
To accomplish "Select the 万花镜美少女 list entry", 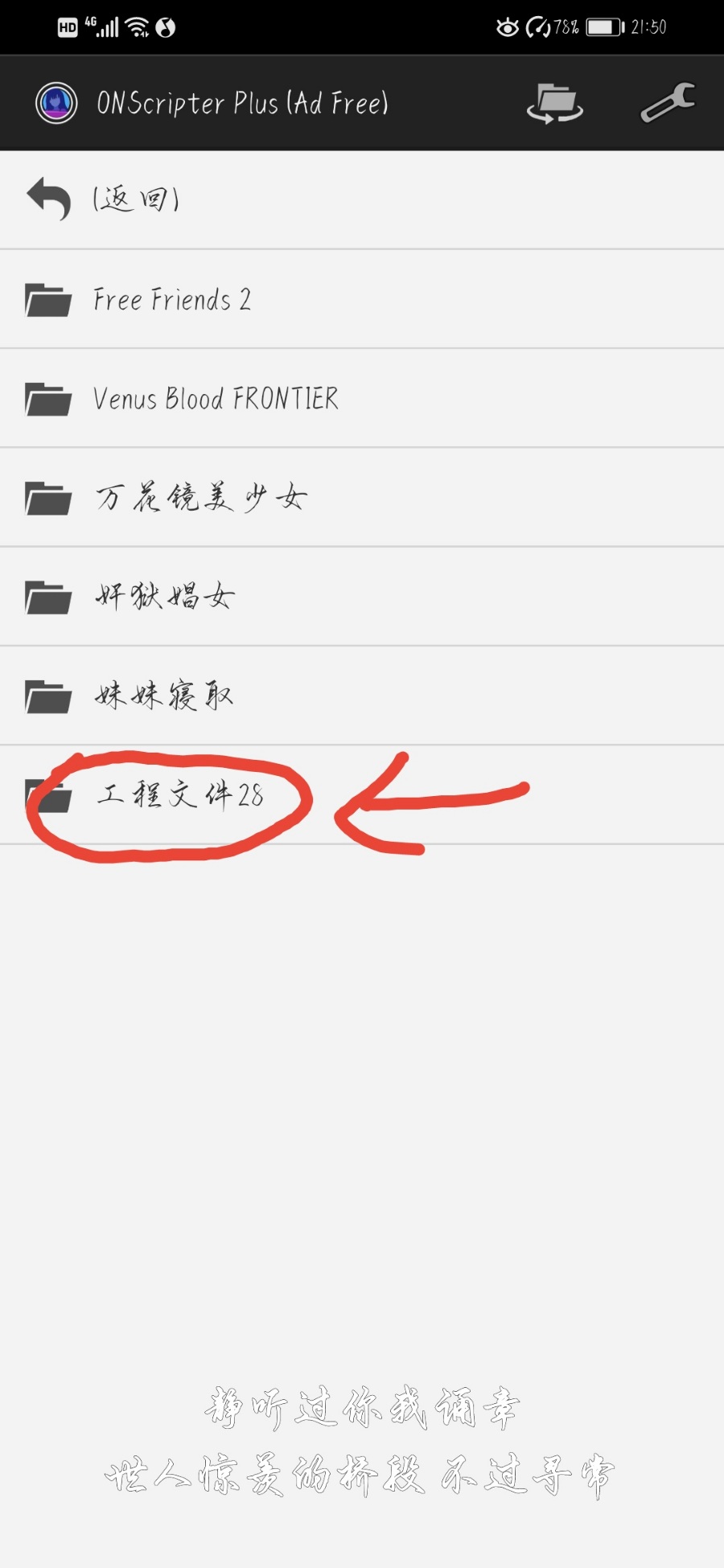I will pyautogui.click(x=201, y=498).
